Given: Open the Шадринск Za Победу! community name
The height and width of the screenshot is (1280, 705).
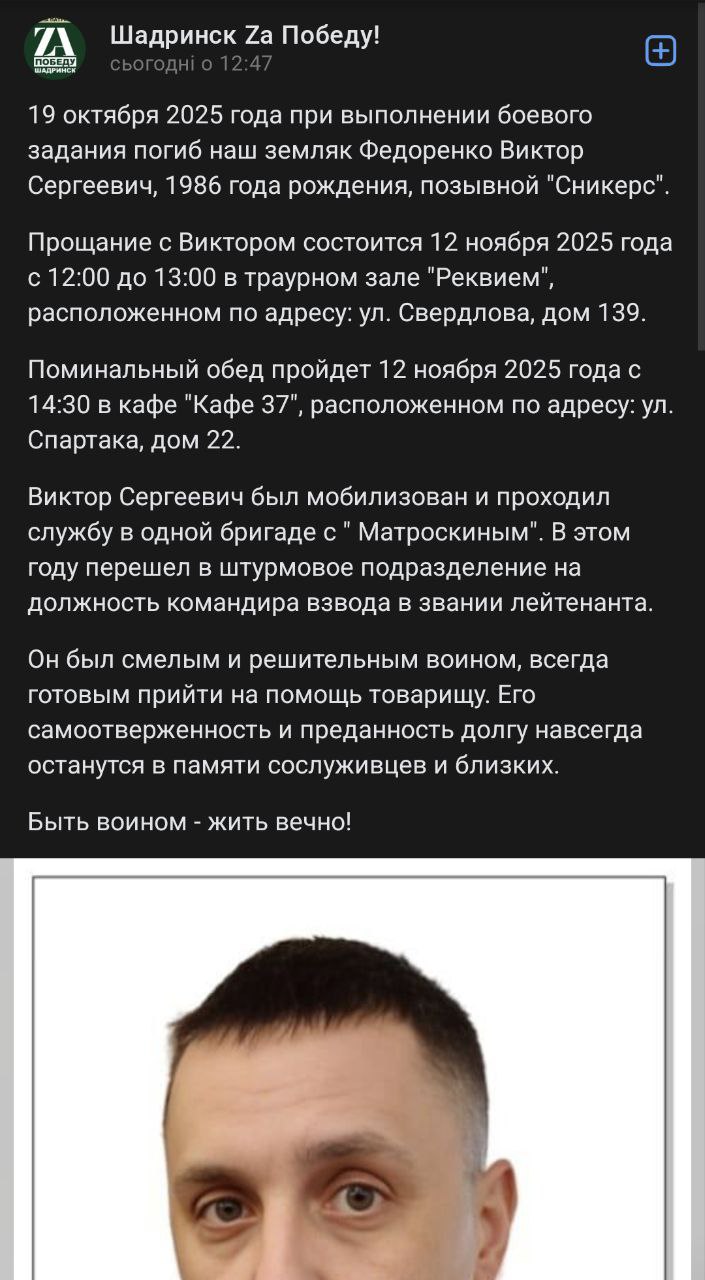Looking at the screenshot, I should click(x=244, y=36).
